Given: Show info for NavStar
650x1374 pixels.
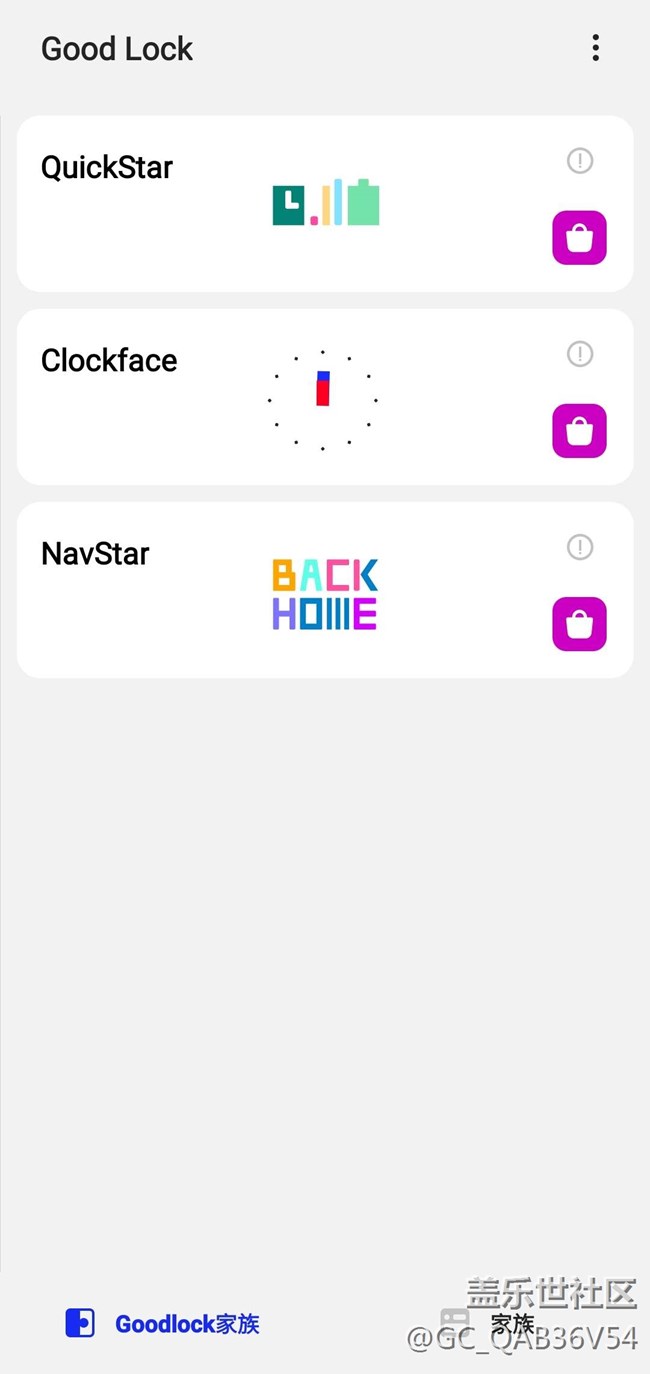Looking at the screenshot, I should tap(579, 546).
